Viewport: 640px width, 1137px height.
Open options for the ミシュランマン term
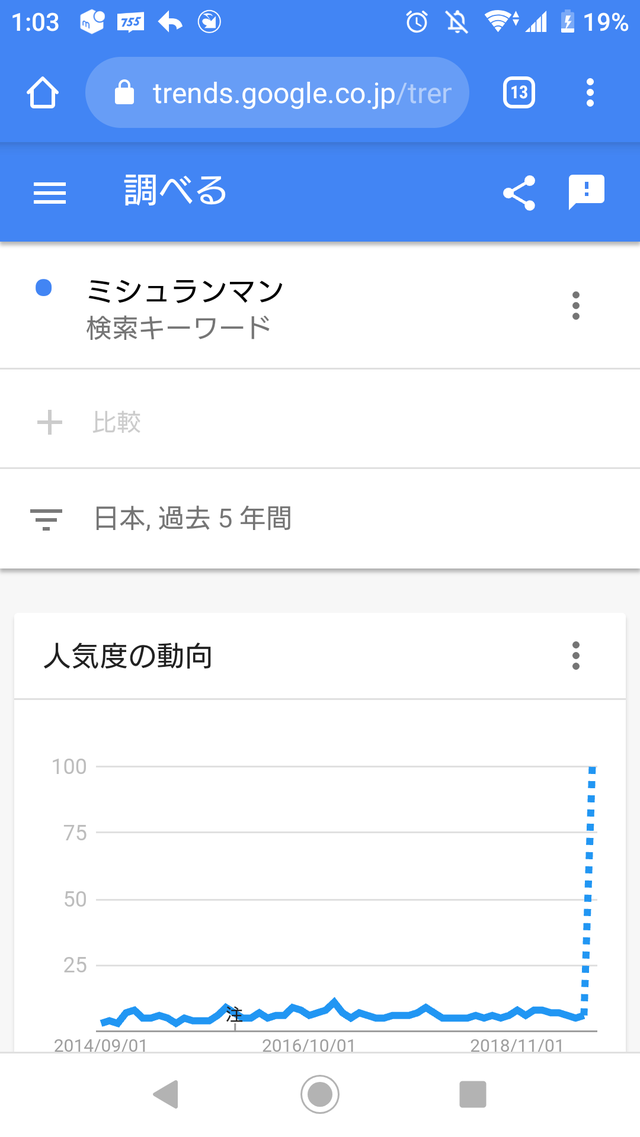(575, 306)
